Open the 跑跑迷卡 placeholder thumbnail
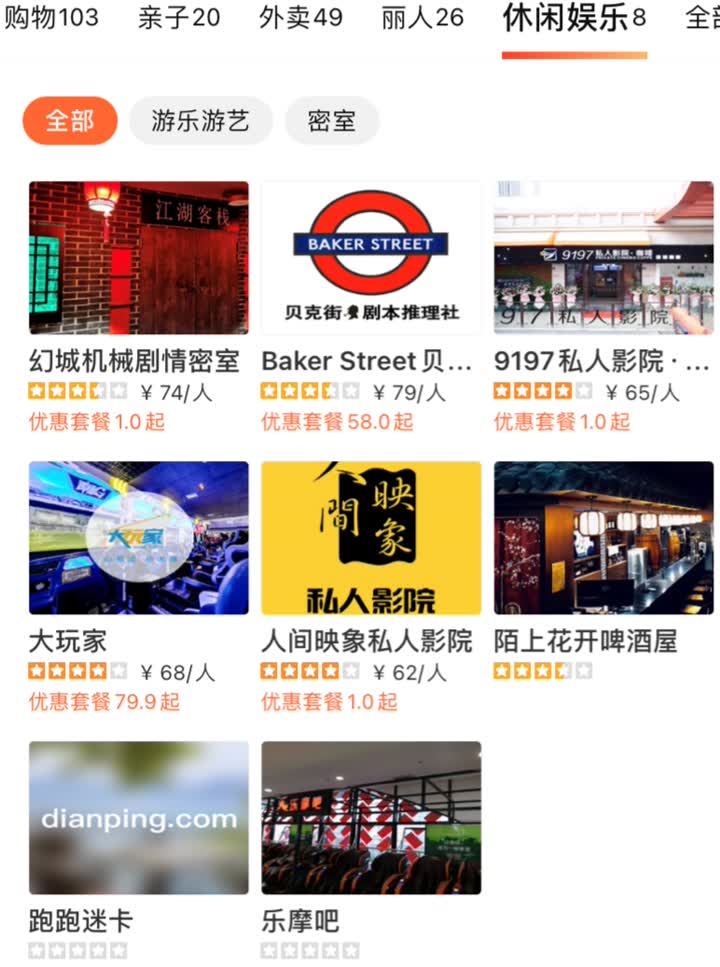Screen dimensions: 720x967 (137, 815)
